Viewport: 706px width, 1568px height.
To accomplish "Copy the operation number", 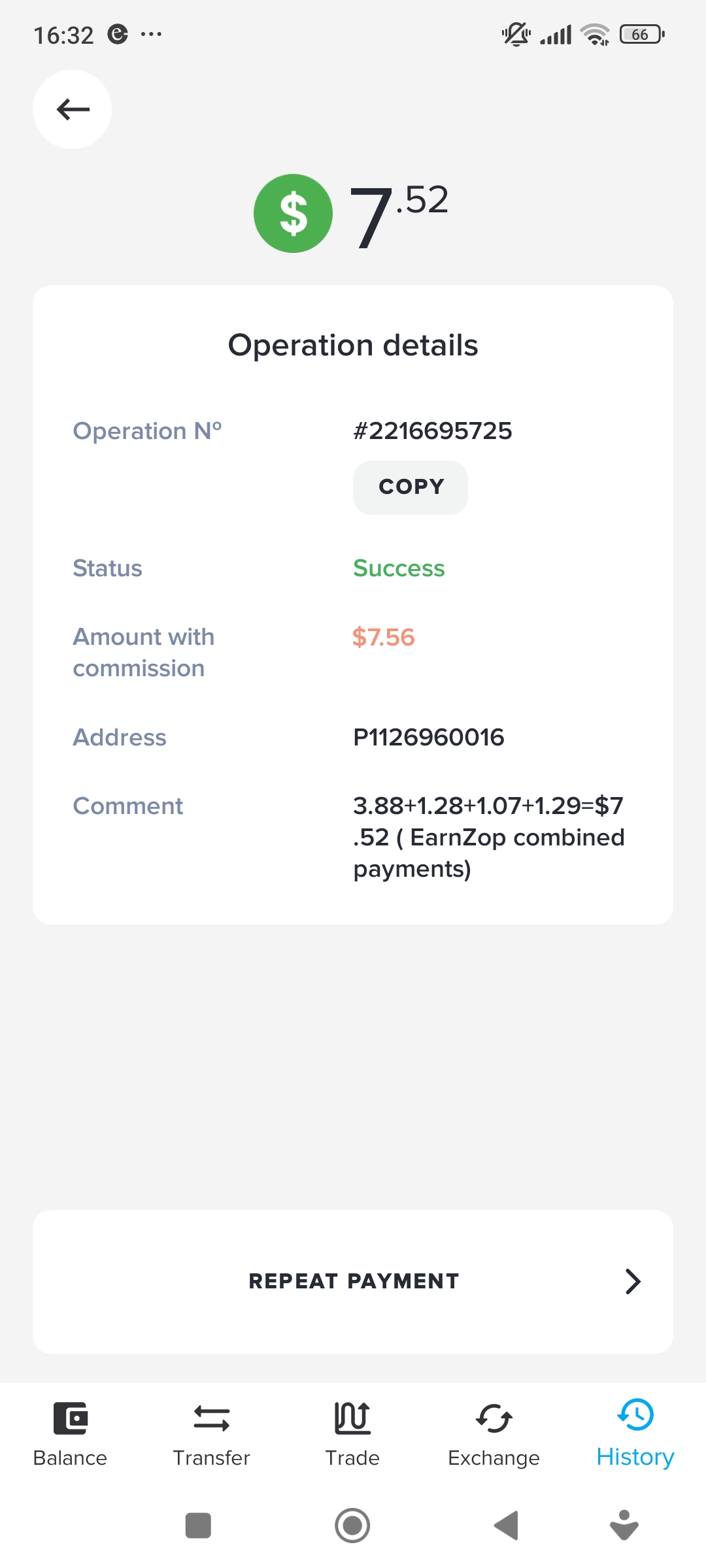I will click(x=411, y=487).
